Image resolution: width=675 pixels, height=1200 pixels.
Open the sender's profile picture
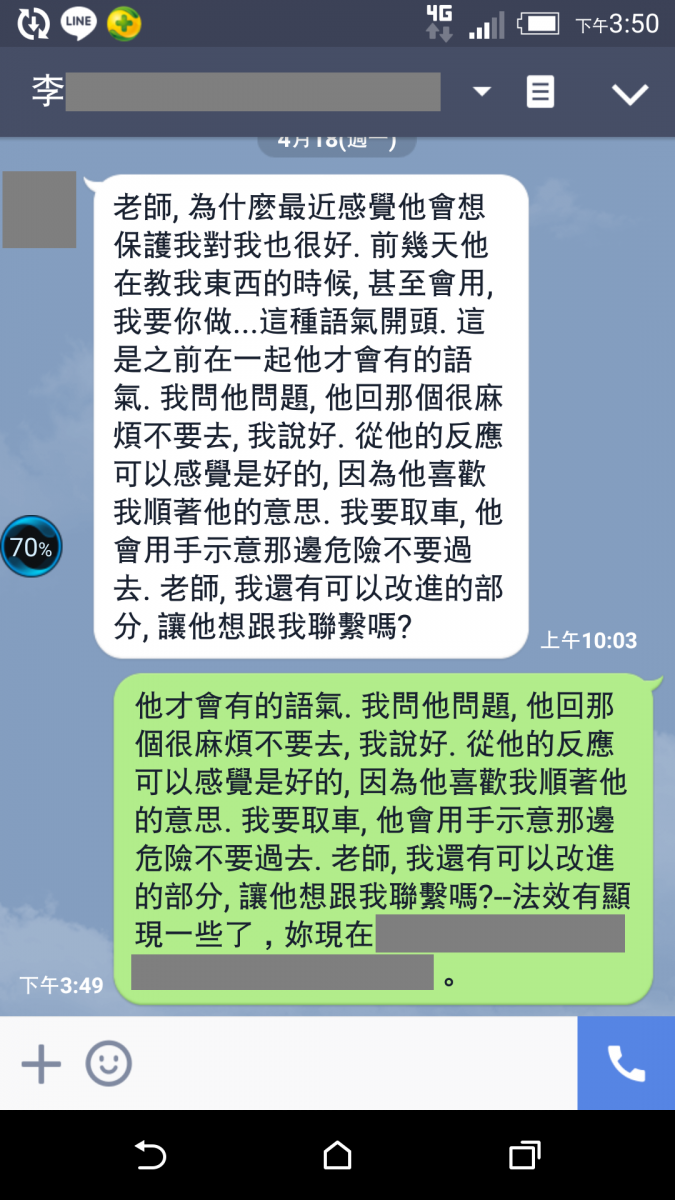click(39, 210)
